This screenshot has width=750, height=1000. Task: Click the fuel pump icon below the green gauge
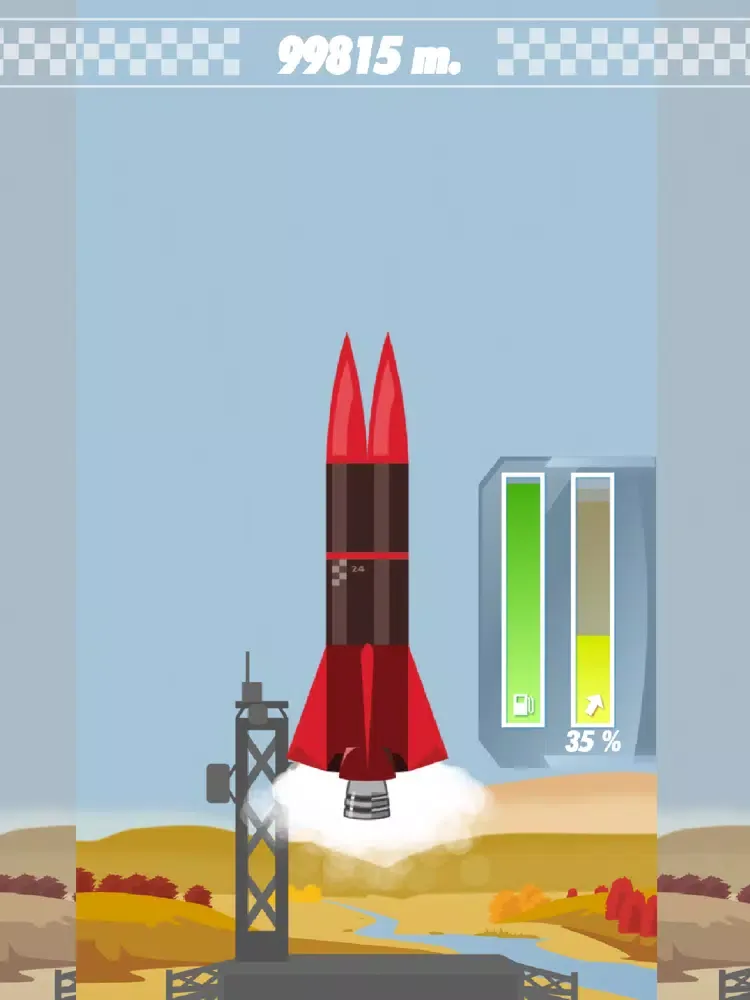522,703
